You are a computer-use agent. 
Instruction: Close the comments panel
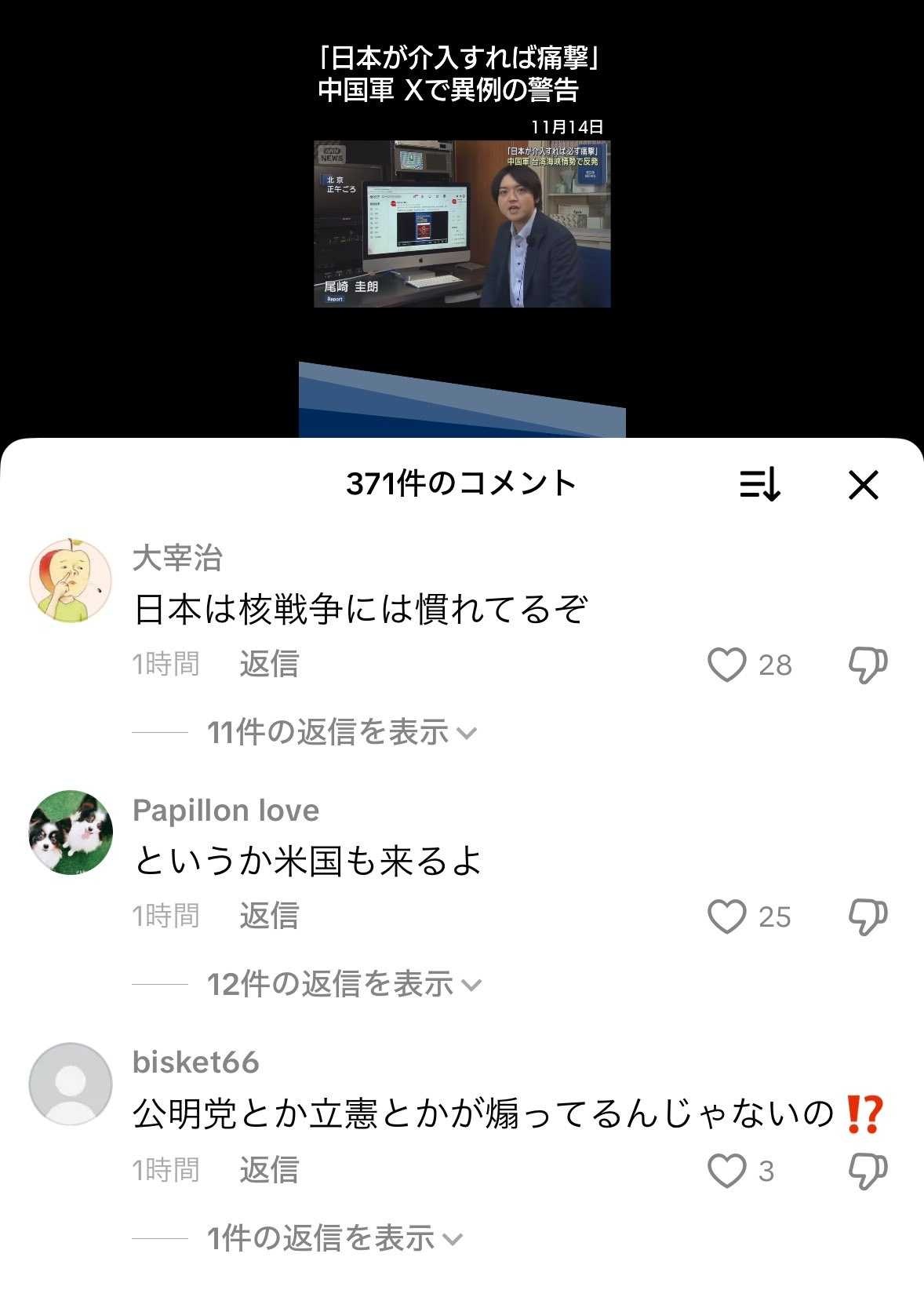(863, 485)
